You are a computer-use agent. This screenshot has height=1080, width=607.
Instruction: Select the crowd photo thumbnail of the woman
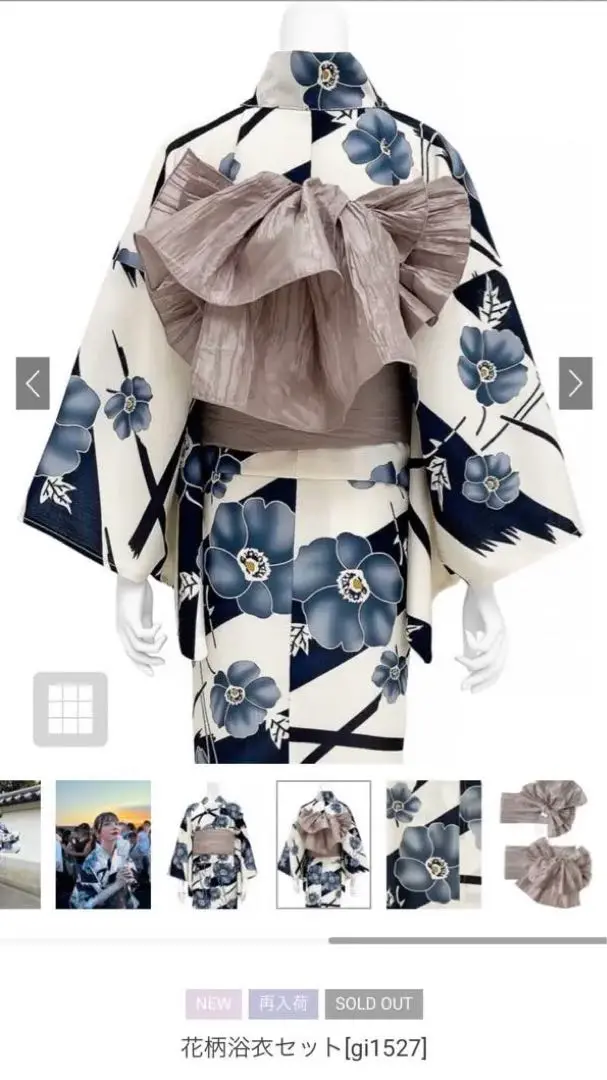coord(103,845)
